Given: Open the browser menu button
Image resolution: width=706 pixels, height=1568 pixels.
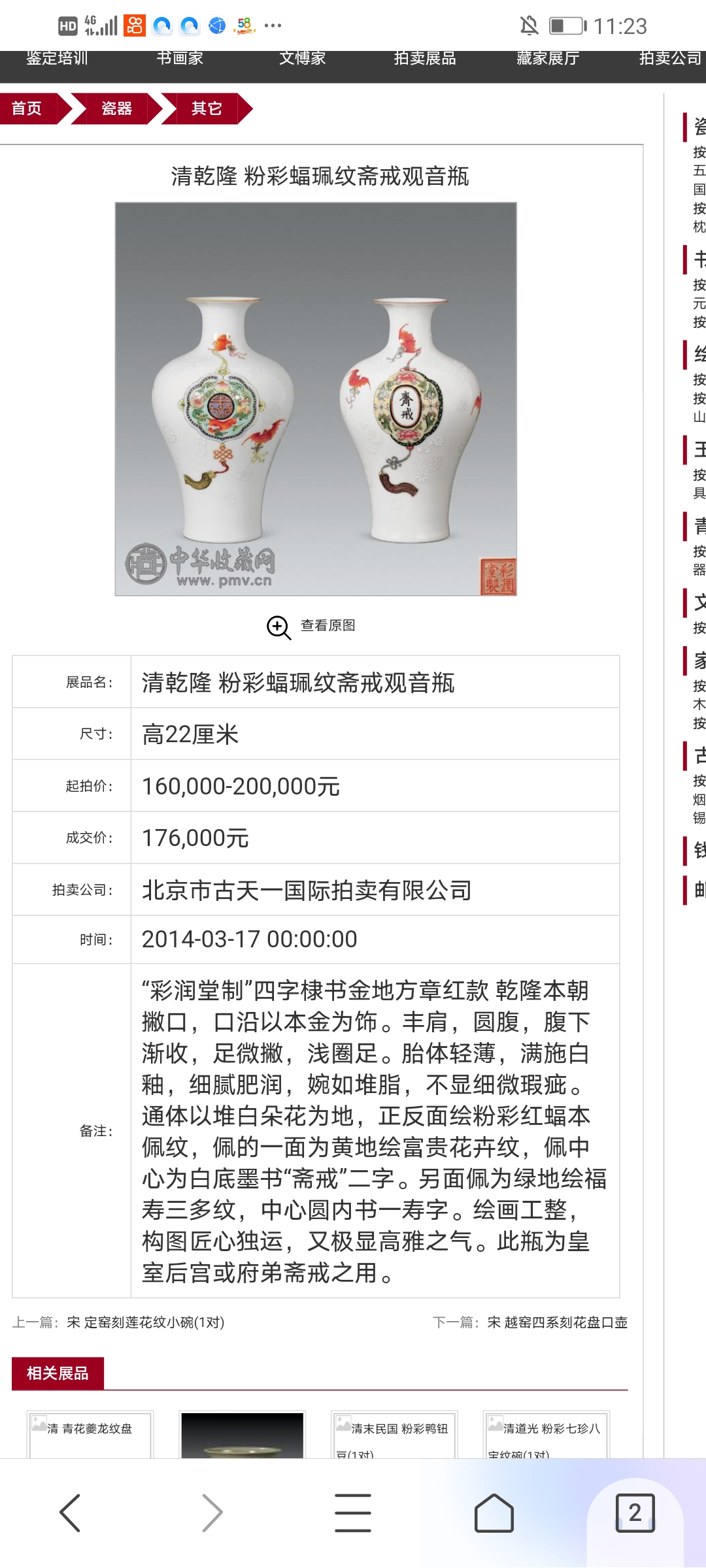Looking at the screenshot, I should 353,1512.
